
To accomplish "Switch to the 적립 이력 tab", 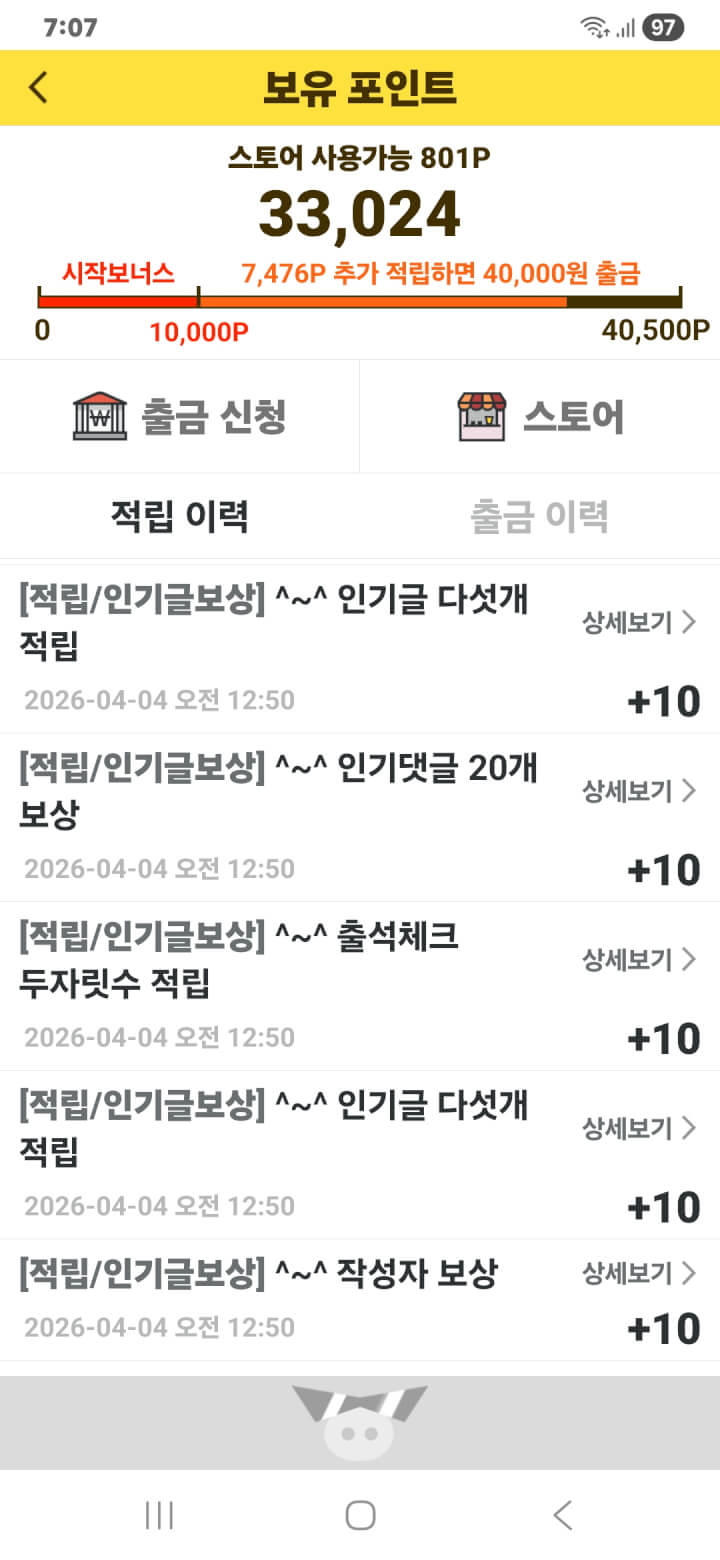I will [180, 517].
